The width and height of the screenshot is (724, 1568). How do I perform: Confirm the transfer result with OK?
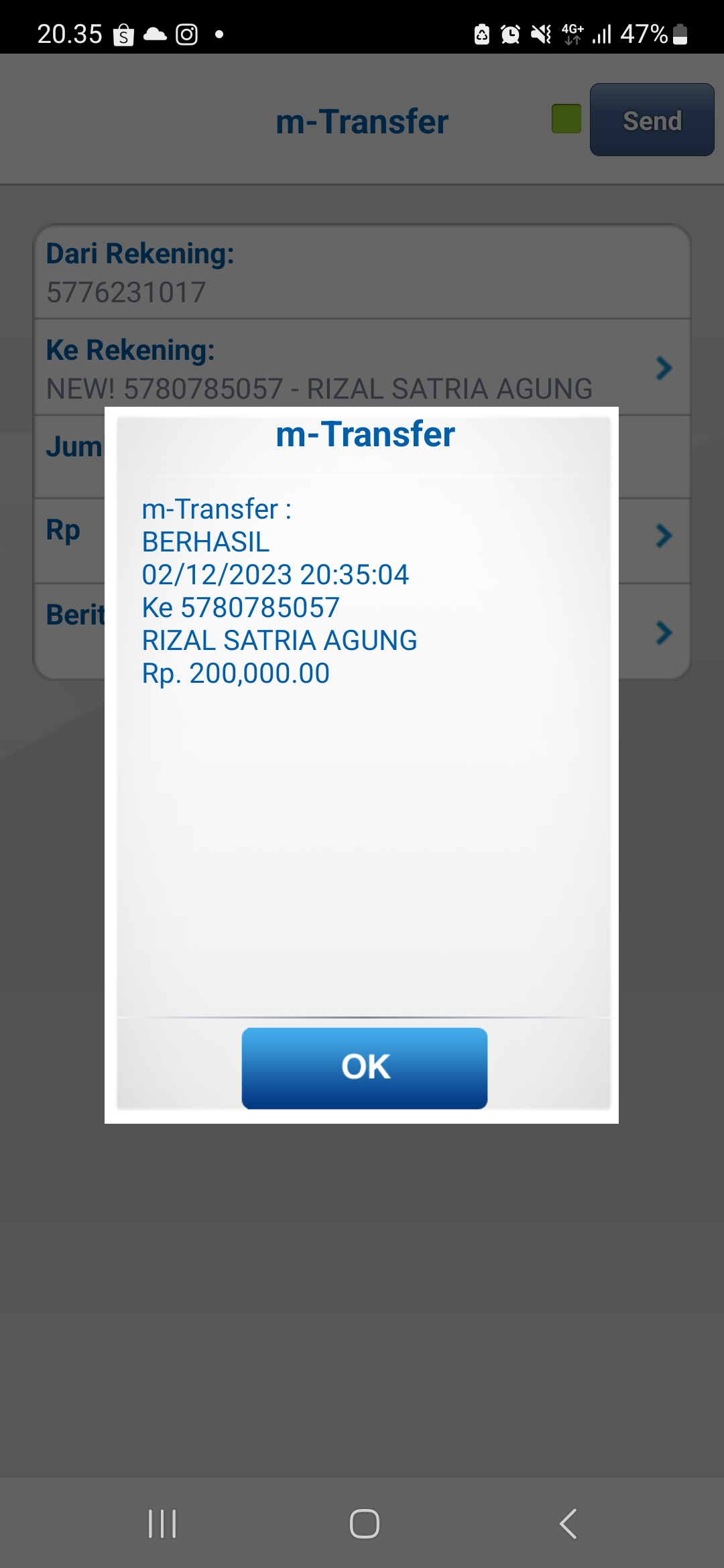pyautogui.click(x=364, y=1067)
